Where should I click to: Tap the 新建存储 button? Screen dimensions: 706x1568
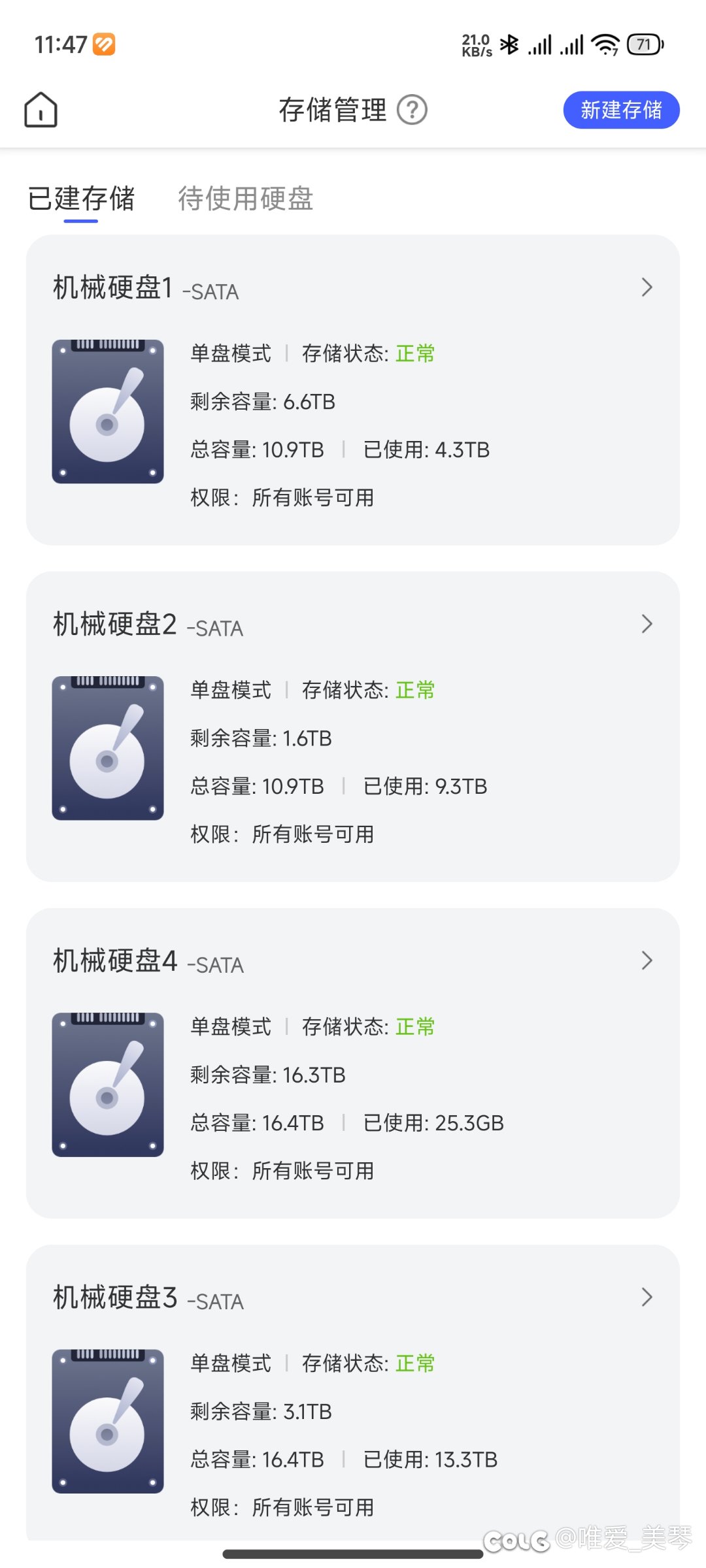621,110
